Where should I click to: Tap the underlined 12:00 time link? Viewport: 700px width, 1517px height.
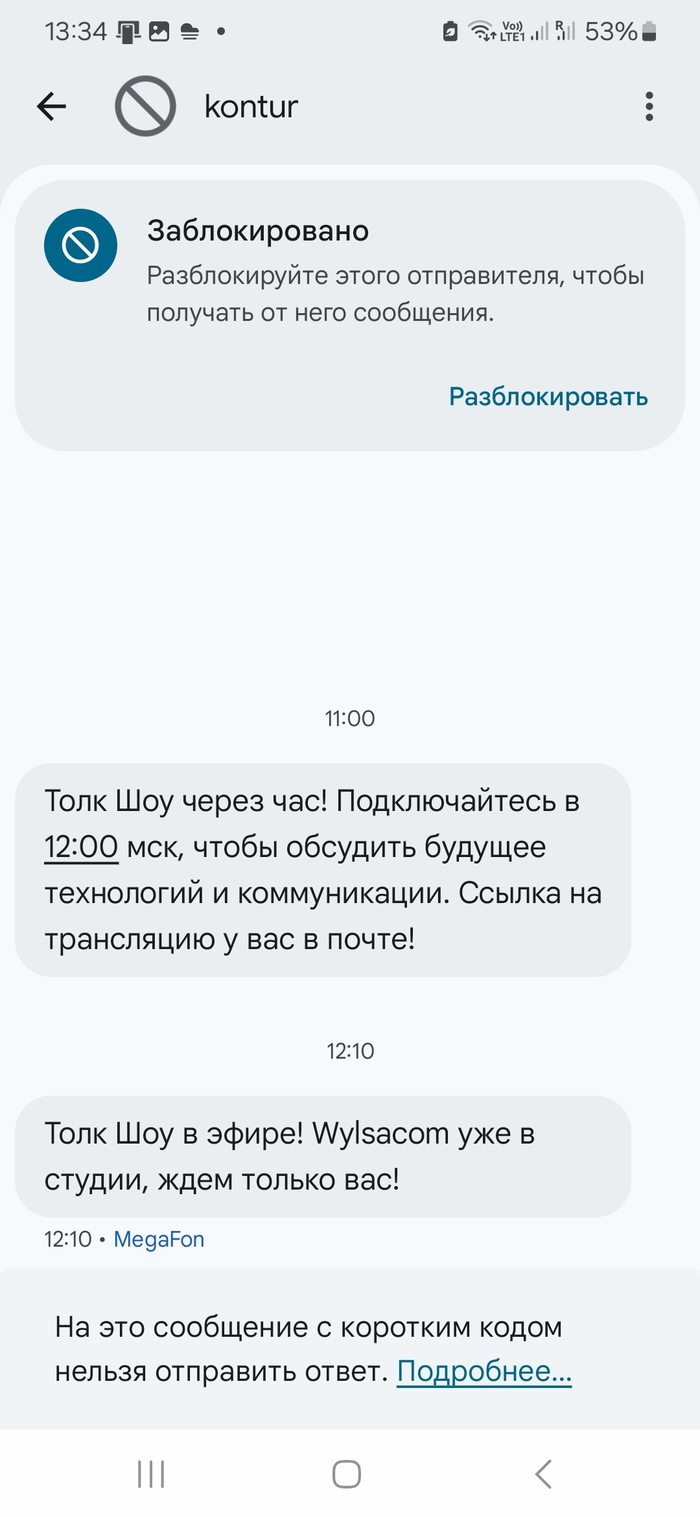[81, 848]
